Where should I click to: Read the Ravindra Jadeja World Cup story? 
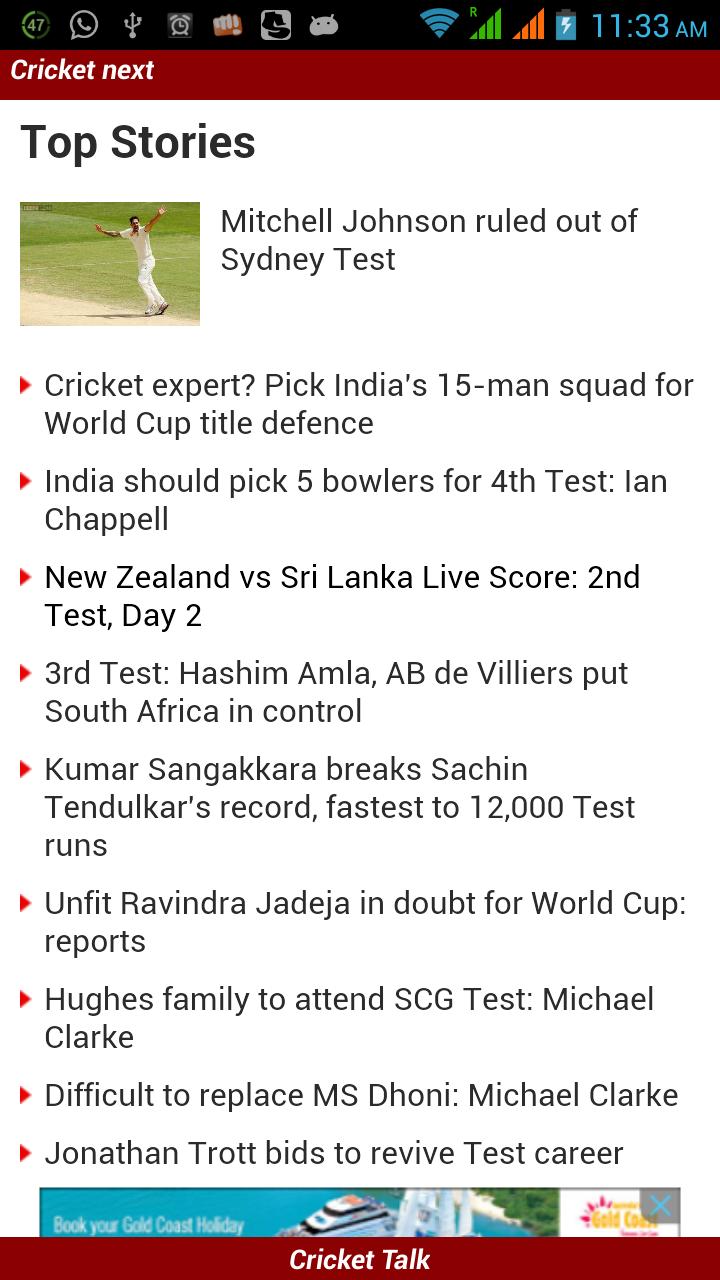tap(364, 921)
